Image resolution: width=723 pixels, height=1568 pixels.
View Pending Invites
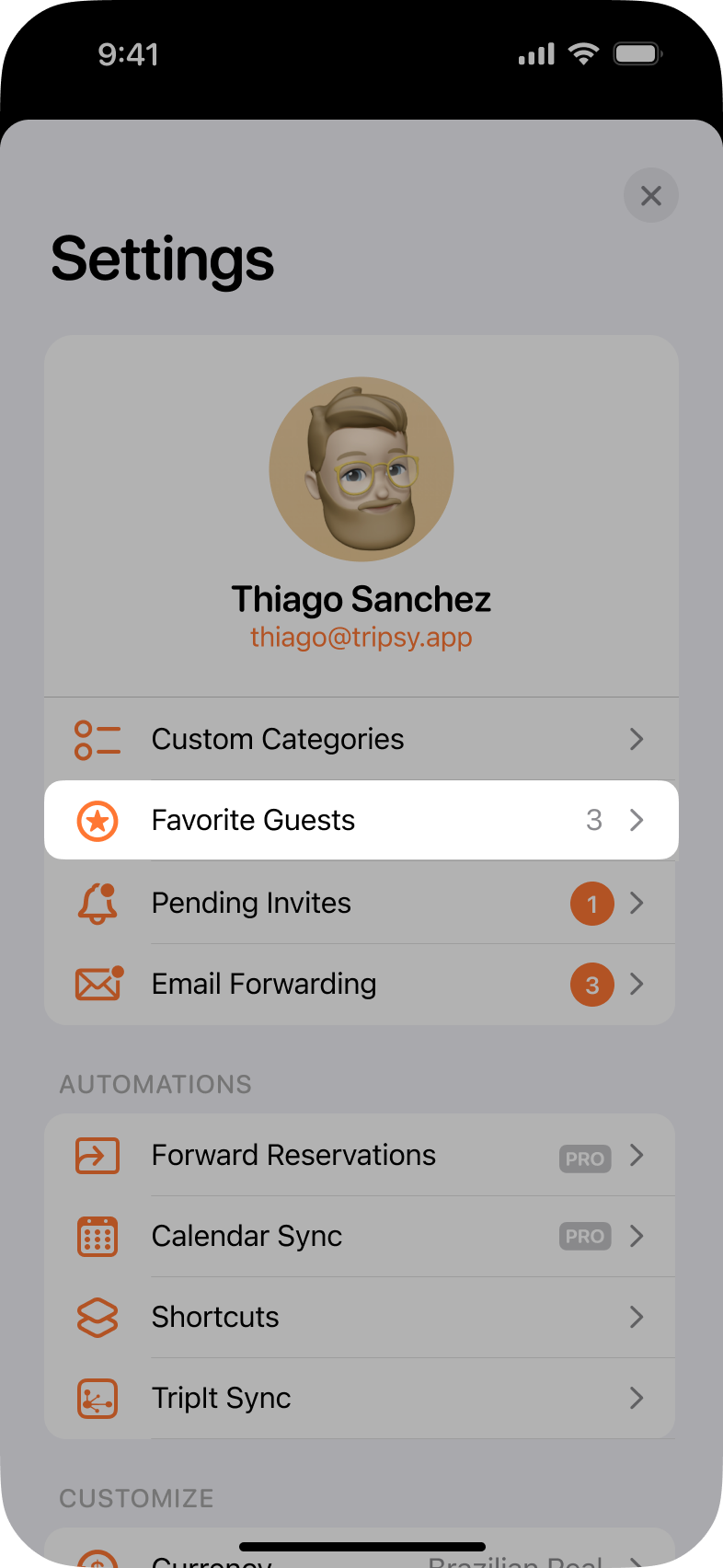coord(361,903)
